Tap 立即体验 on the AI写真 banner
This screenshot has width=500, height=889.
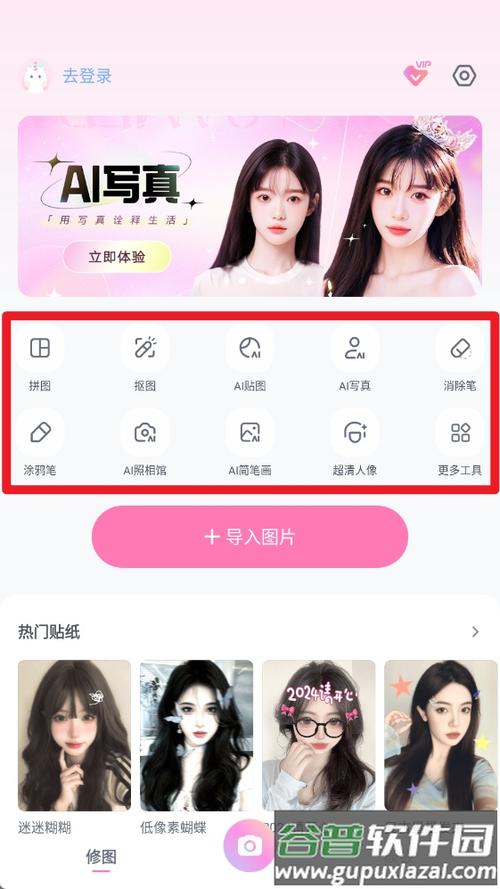[x=117, y=257]
